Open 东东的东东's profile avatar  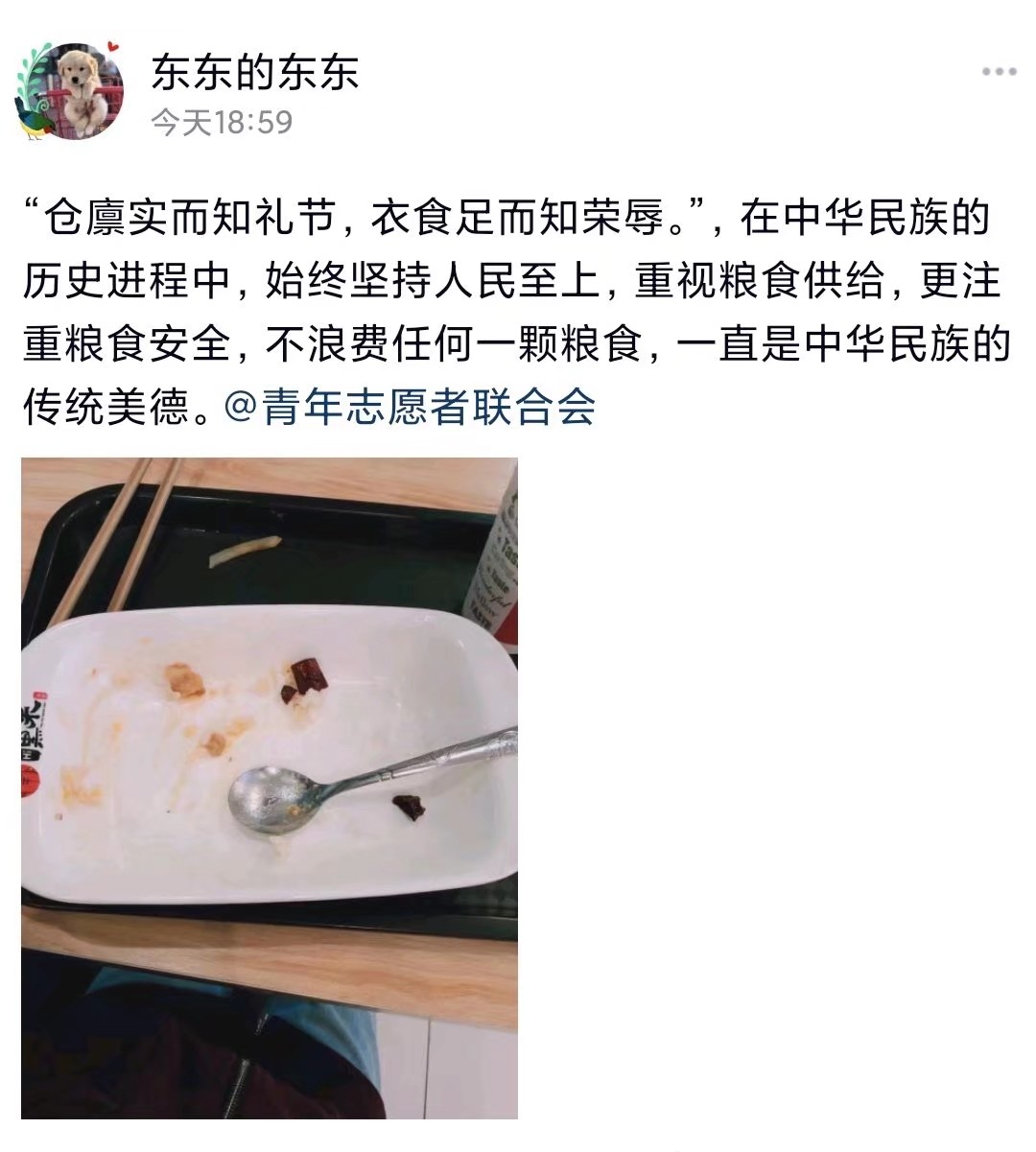point(71,93)
